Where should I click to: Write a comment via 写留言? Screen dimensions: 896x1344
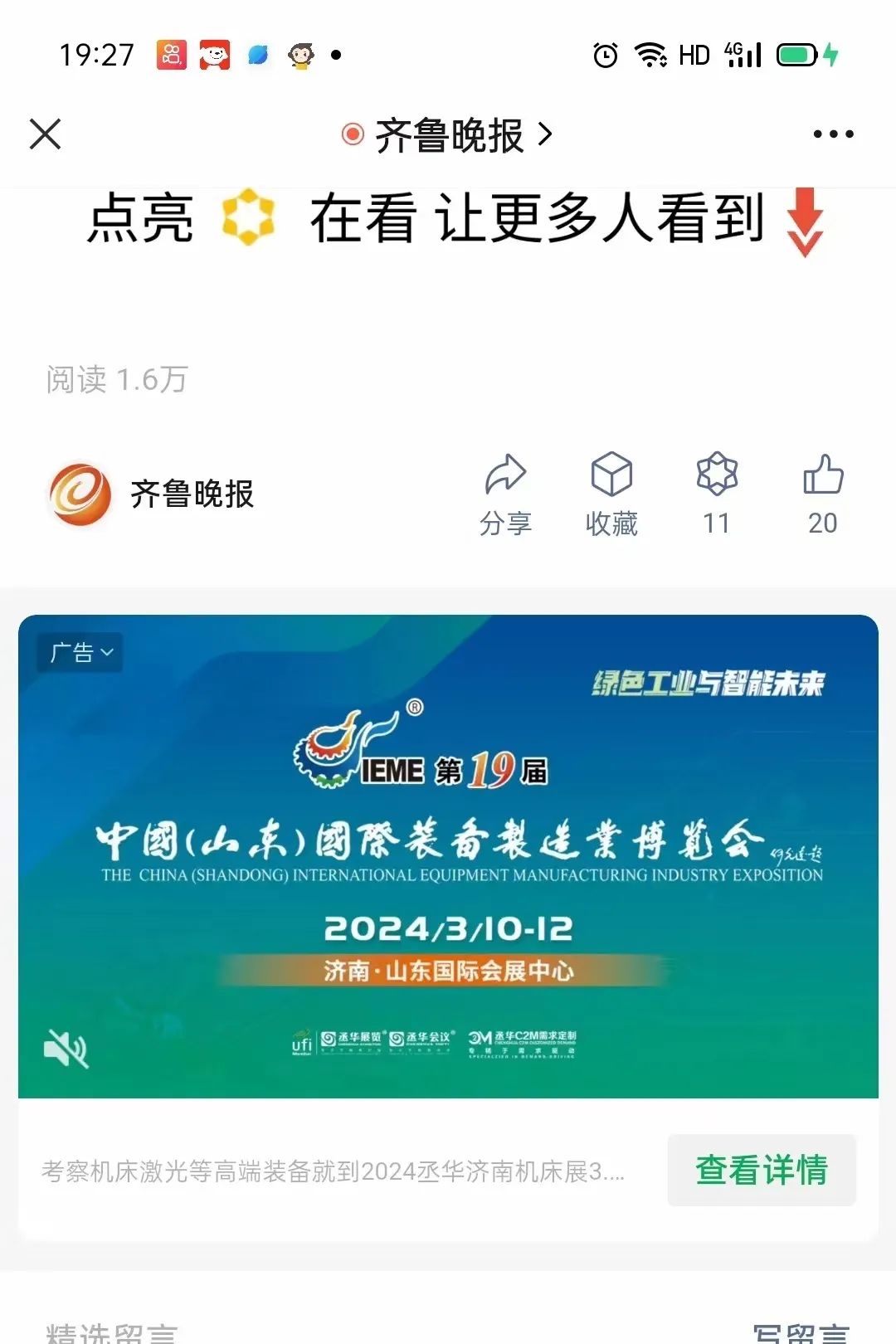801,1332
